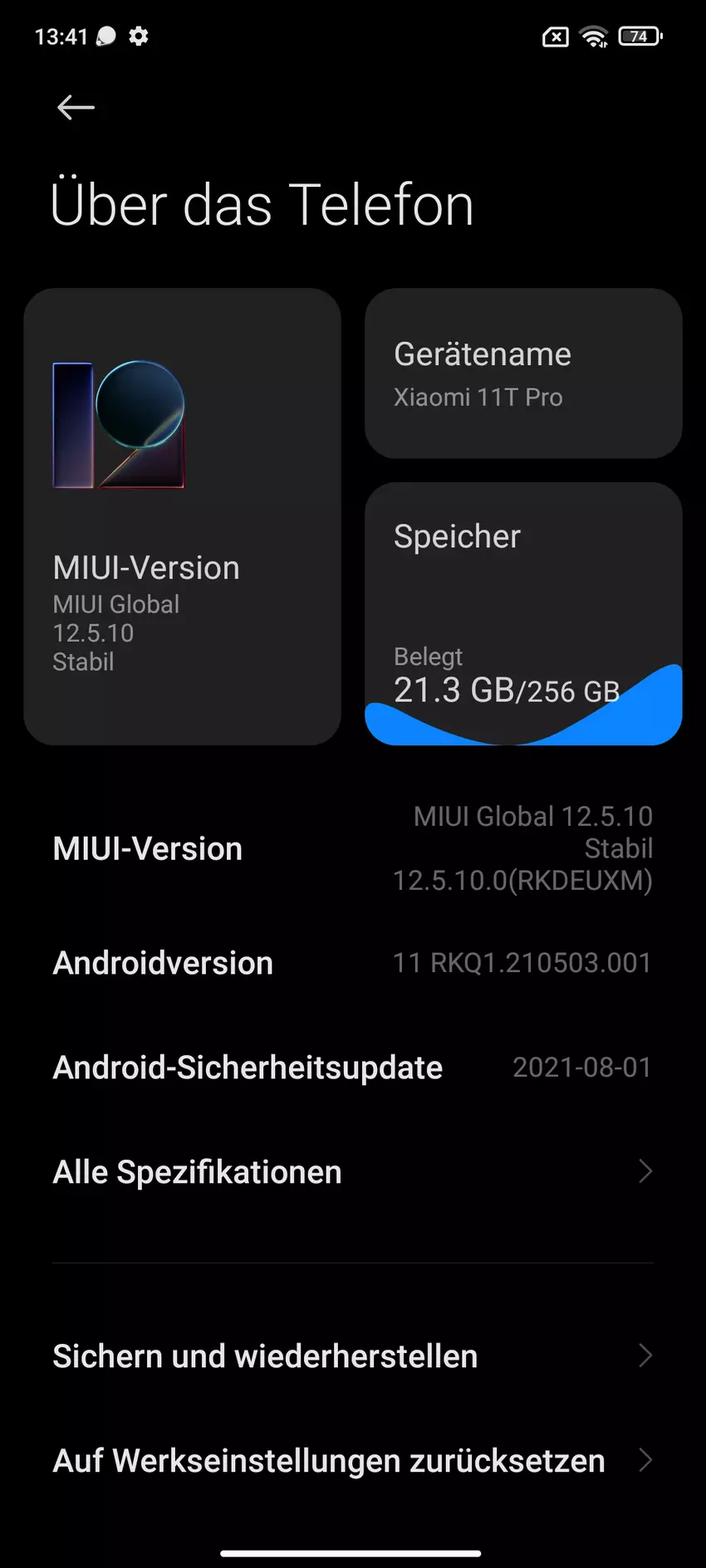This screenshot has height=1568, width=706.
Task: Open the MIUI-Version card with logo
Action: pyautogui.click(x=182, y=516)
